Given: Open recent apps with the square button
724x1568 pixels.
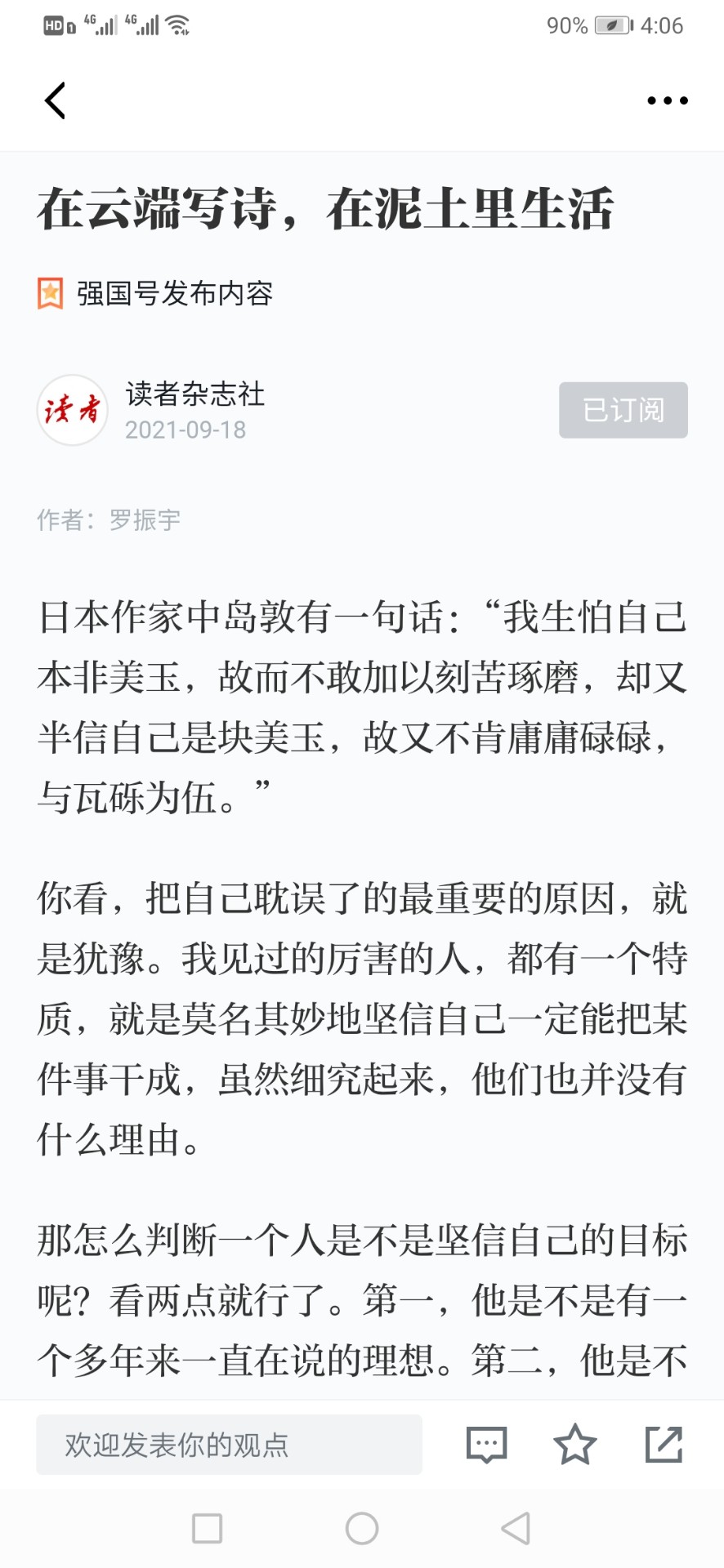Looking at the screenshot, I should point(207,1528).
